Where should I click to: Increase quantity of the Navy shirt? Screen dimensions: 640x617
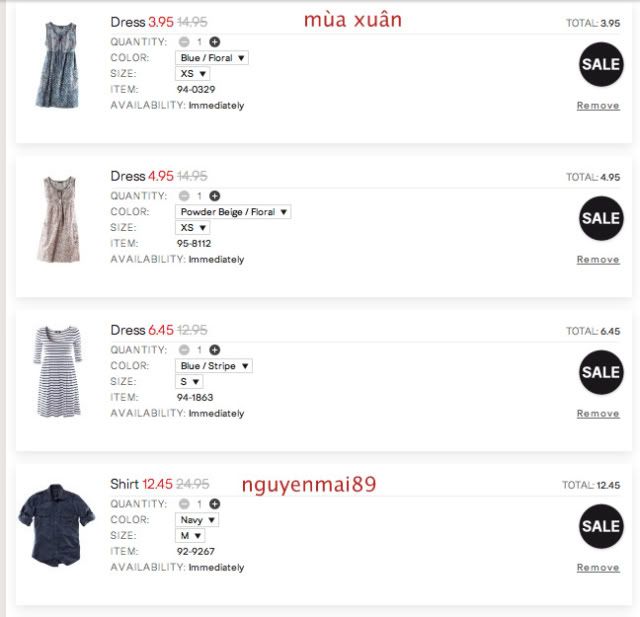point(215,504)
